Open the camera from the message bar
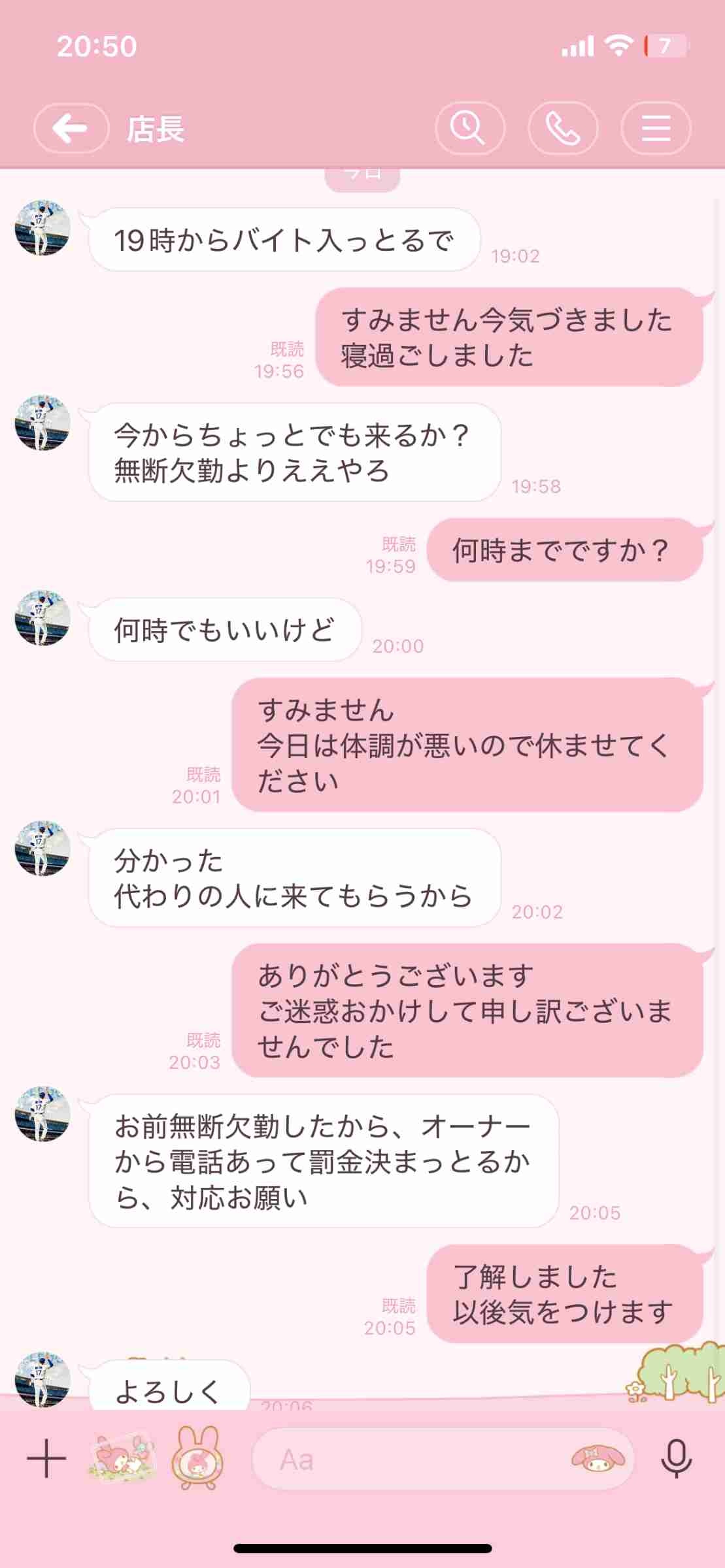 pos(122,1459)
